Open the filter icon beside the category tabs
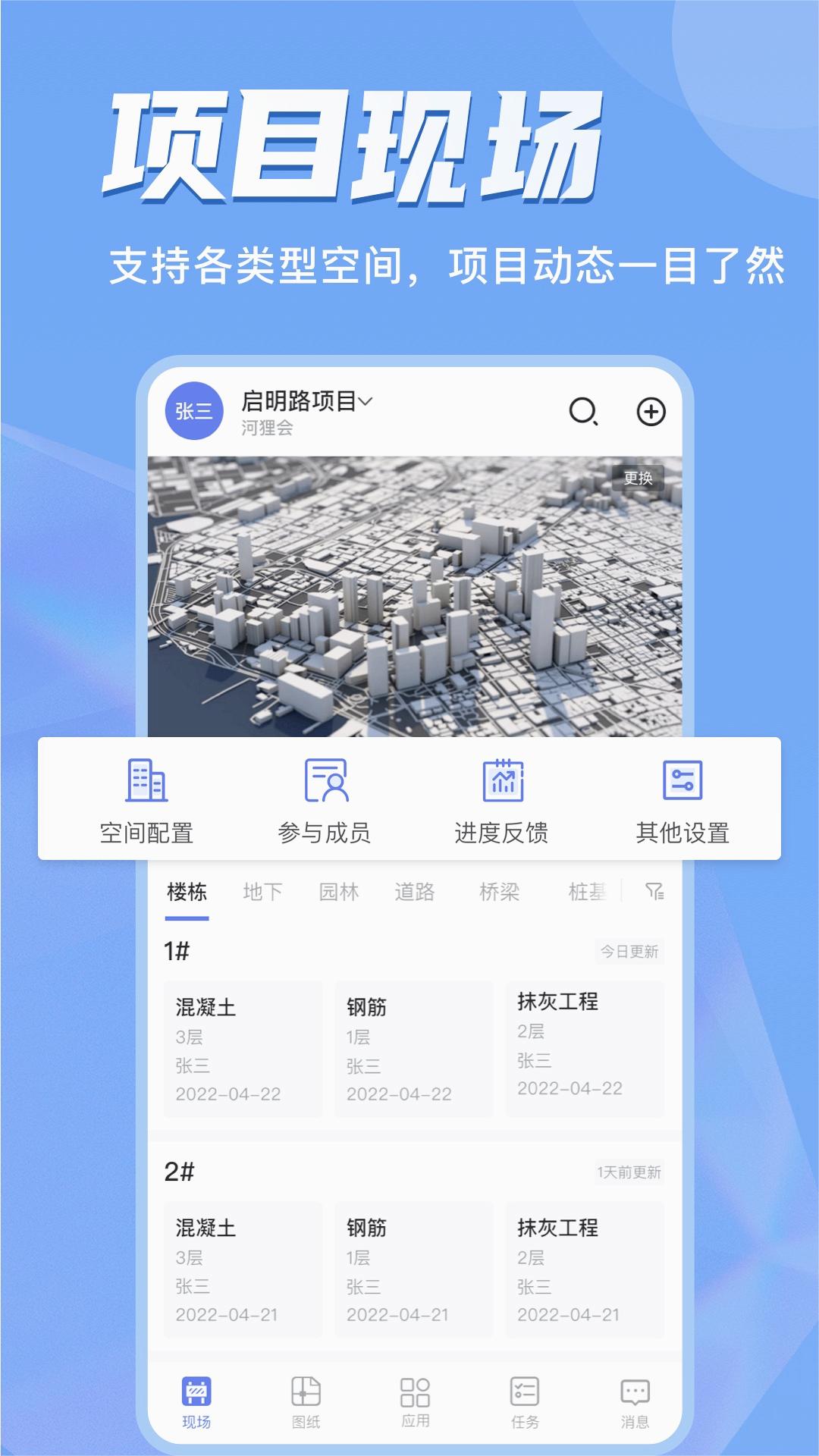 655,893
